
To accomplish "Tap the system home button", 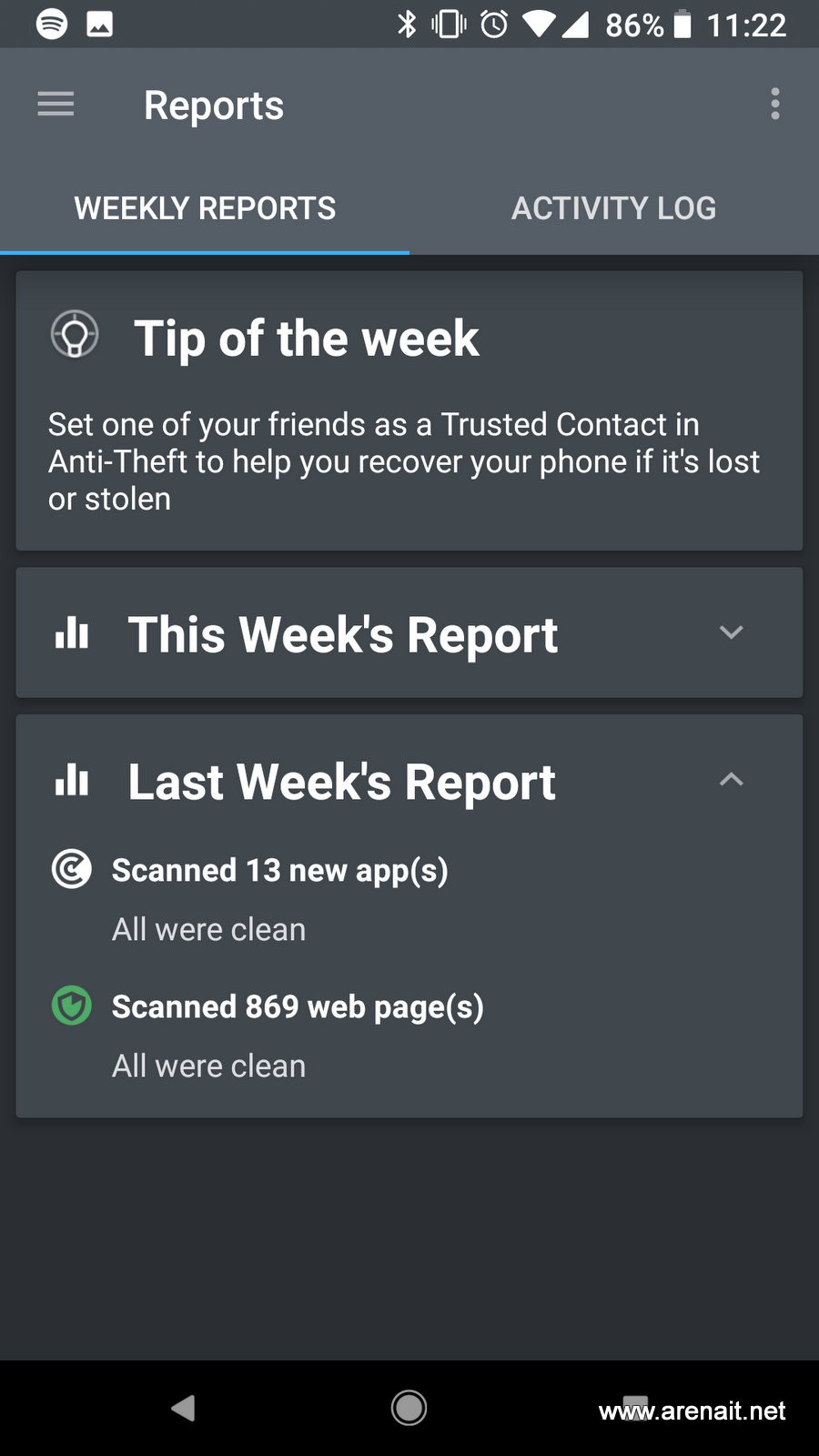I will coord(409,1408).
